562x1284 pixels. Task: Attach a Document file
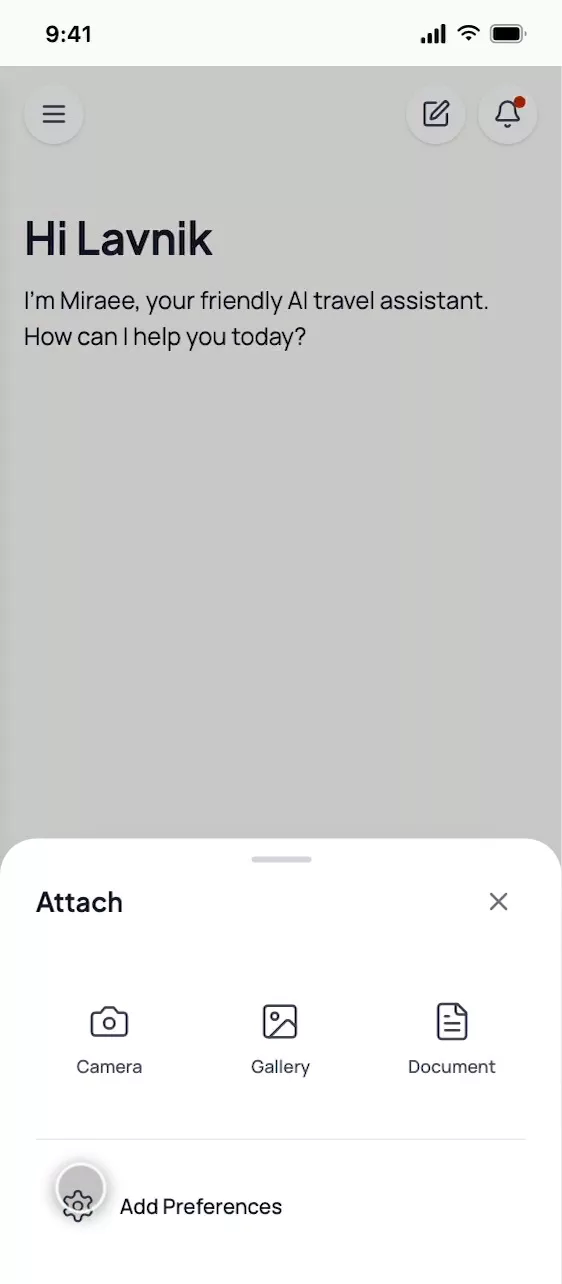pos(451,1040)
